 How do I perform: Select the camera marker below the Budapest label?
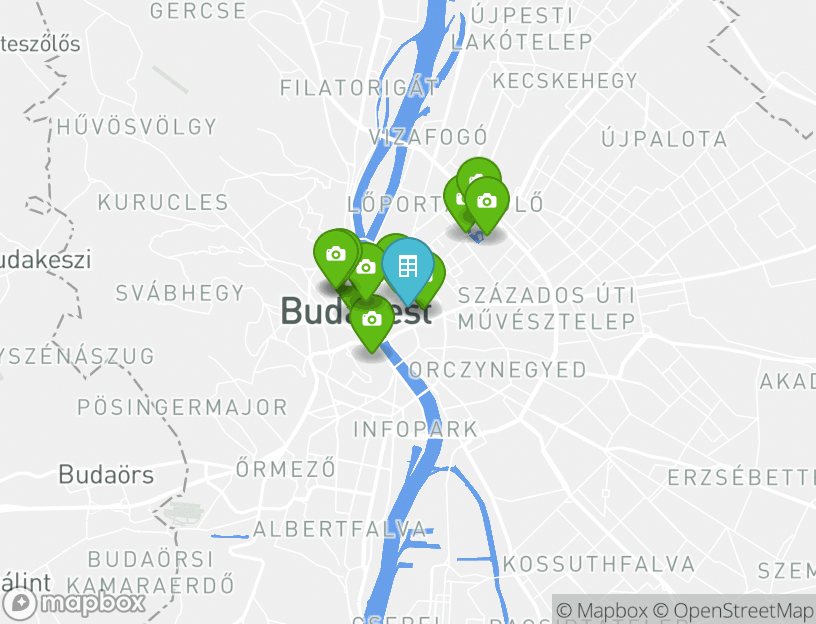click(372, 320)
